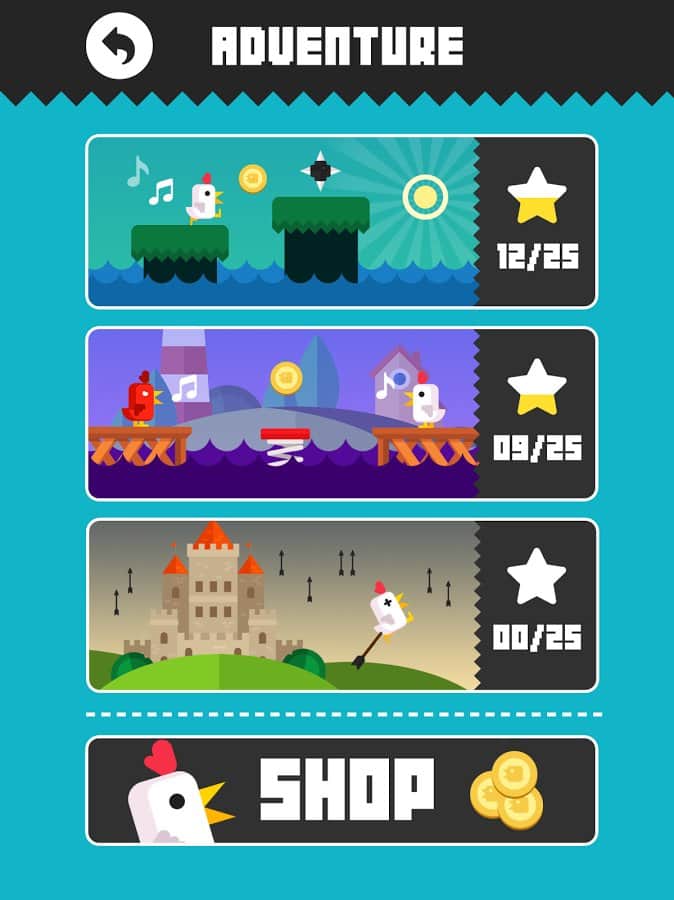Open the Shop
Screen dimensions: 674x900
(341, 790)
